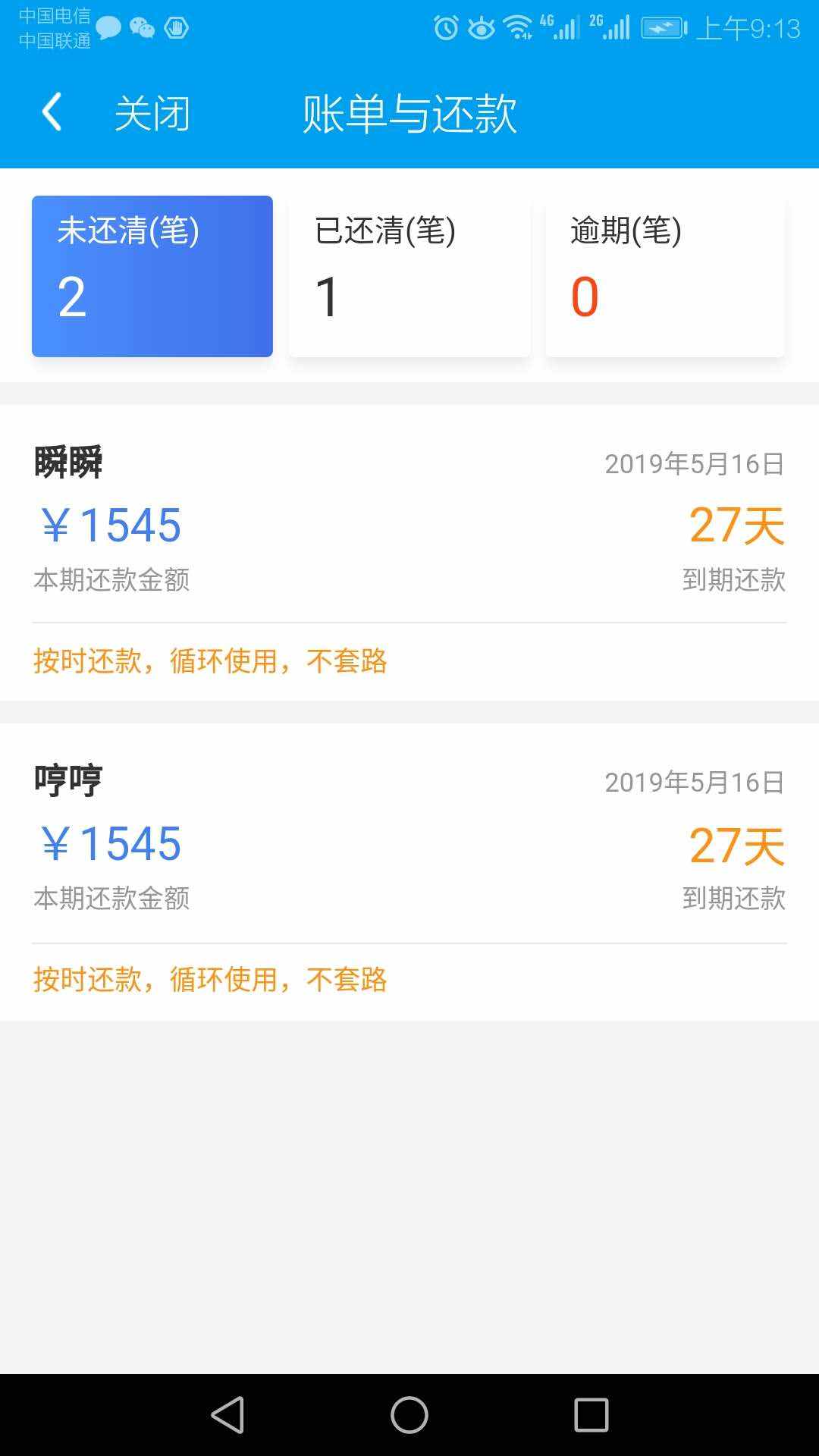
Task: View the 逾期(笔) overdue tab
Action: coord(665,276)
